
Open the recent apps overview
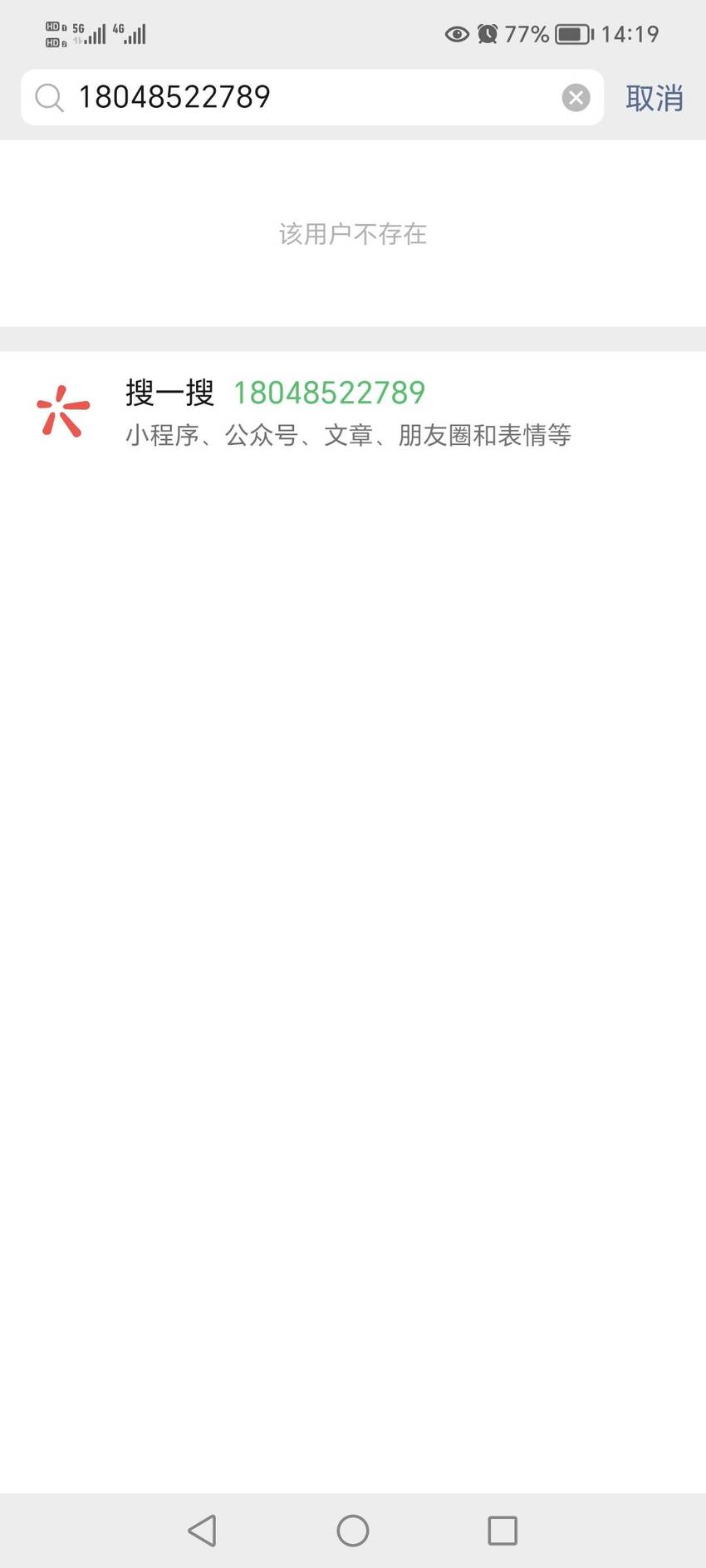click(503, 1530)
